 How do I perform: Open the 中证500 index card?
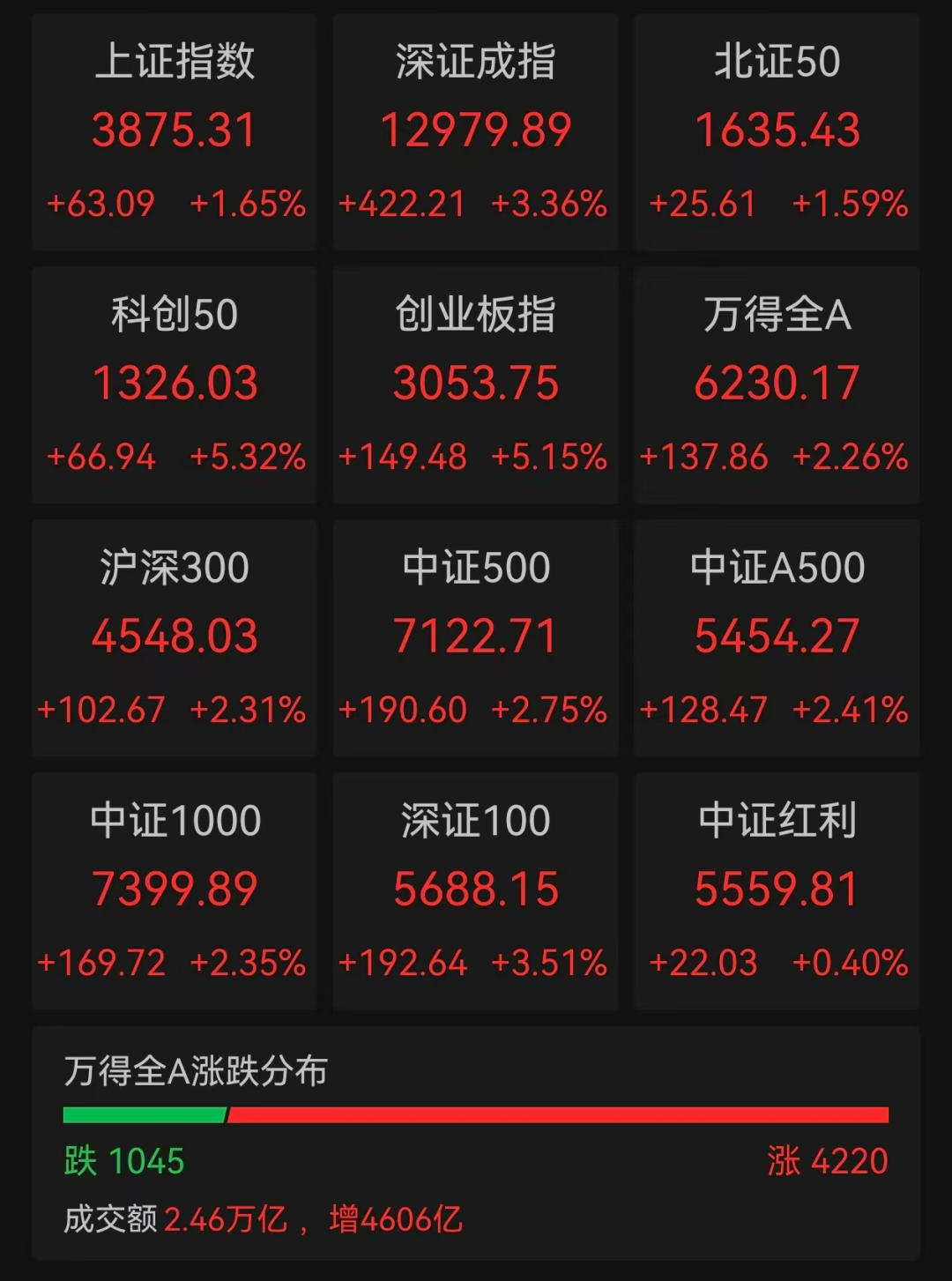[x=476, y=638]
